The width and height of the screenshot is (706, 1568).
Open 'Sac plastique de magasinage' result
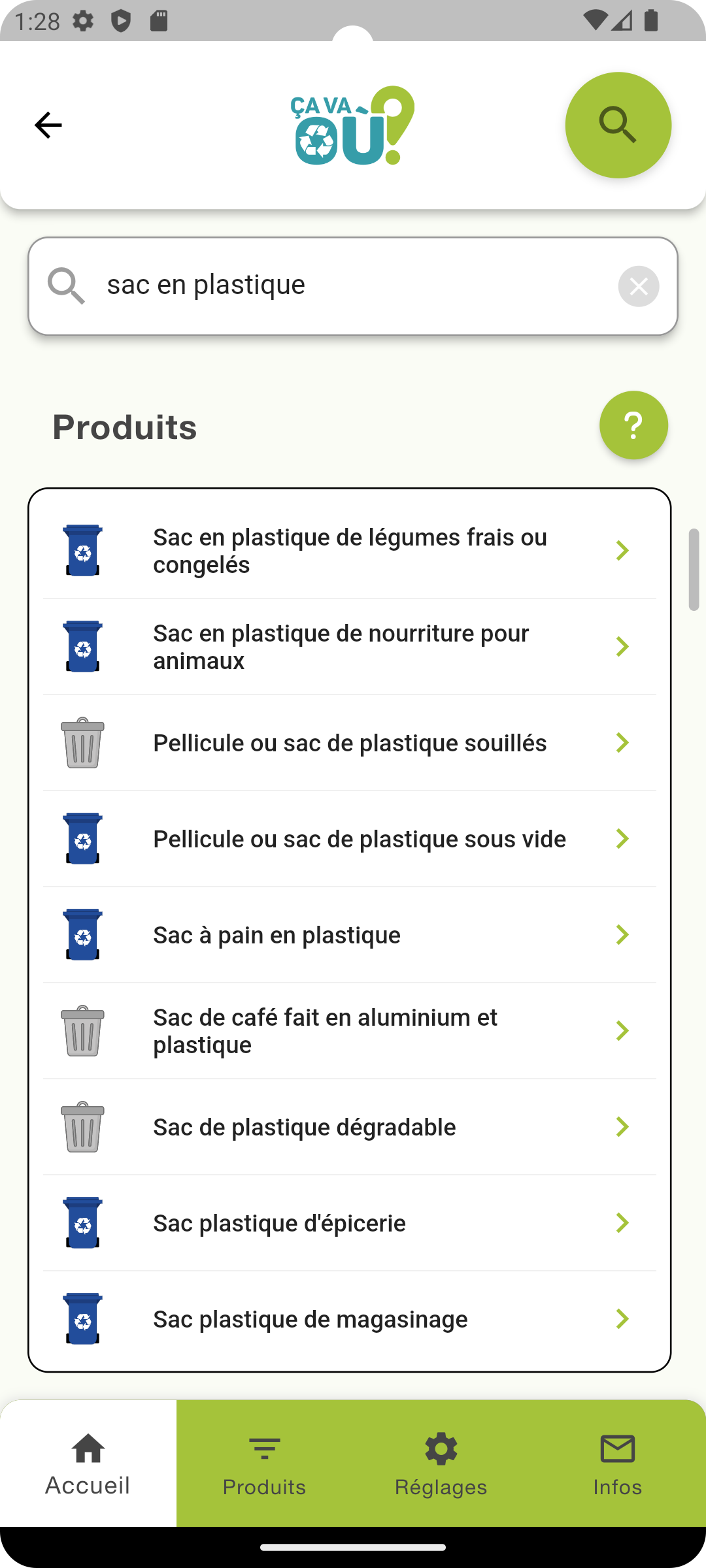[350, 1319]
